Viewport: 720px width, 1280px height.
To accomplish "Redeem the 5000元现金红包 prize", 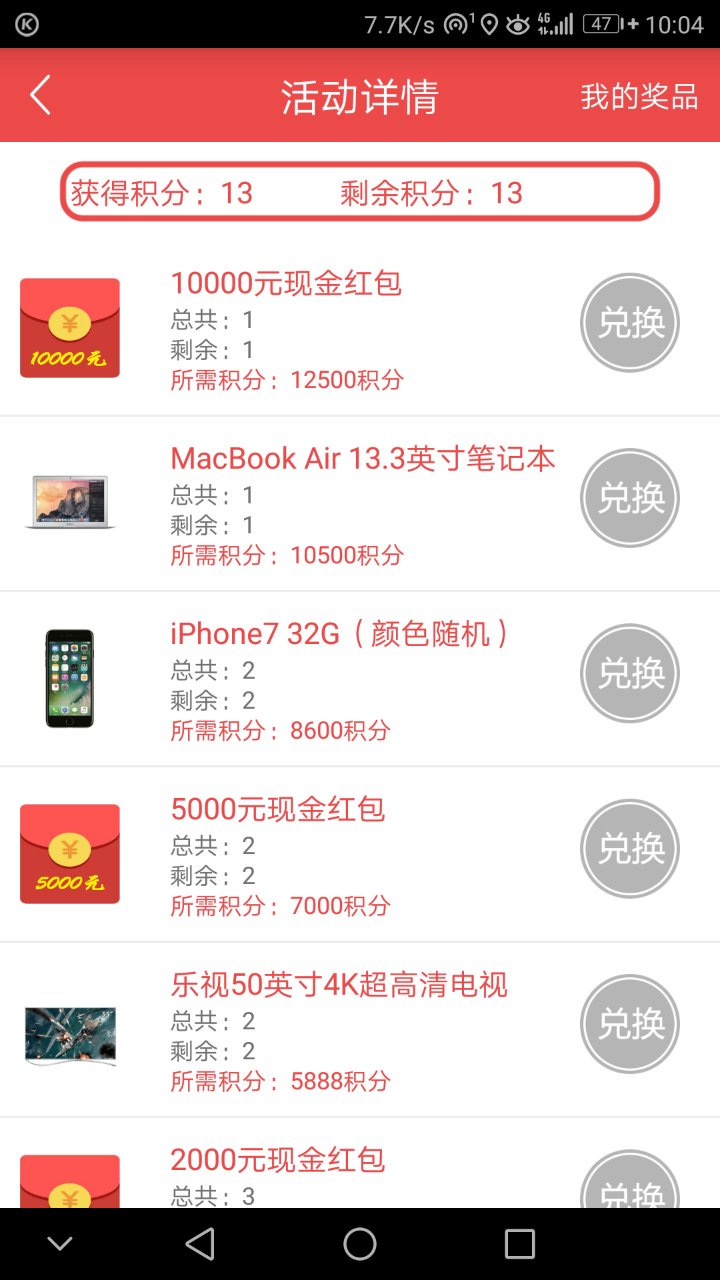I will [630, 848].
